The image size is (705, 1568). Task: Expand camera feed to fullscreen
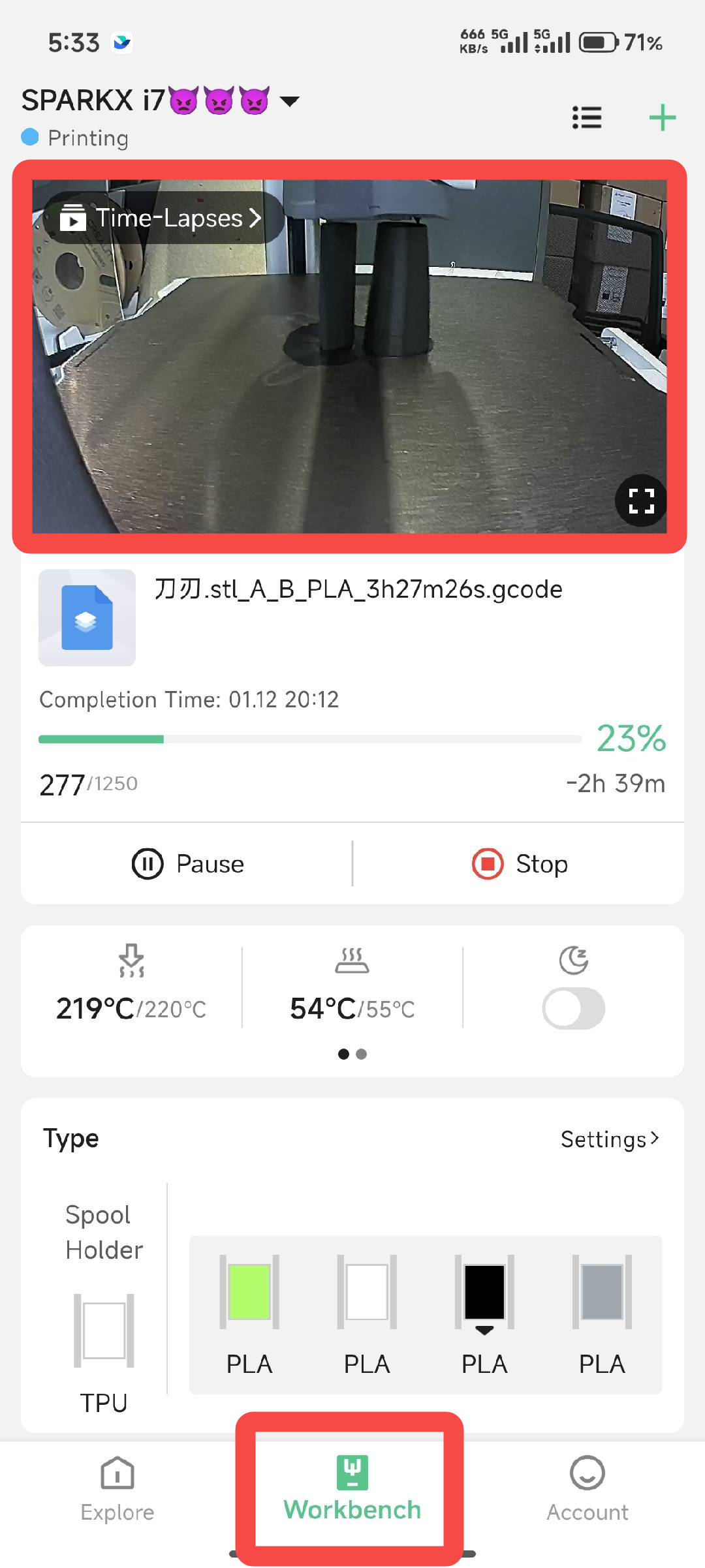click(640, 501)
